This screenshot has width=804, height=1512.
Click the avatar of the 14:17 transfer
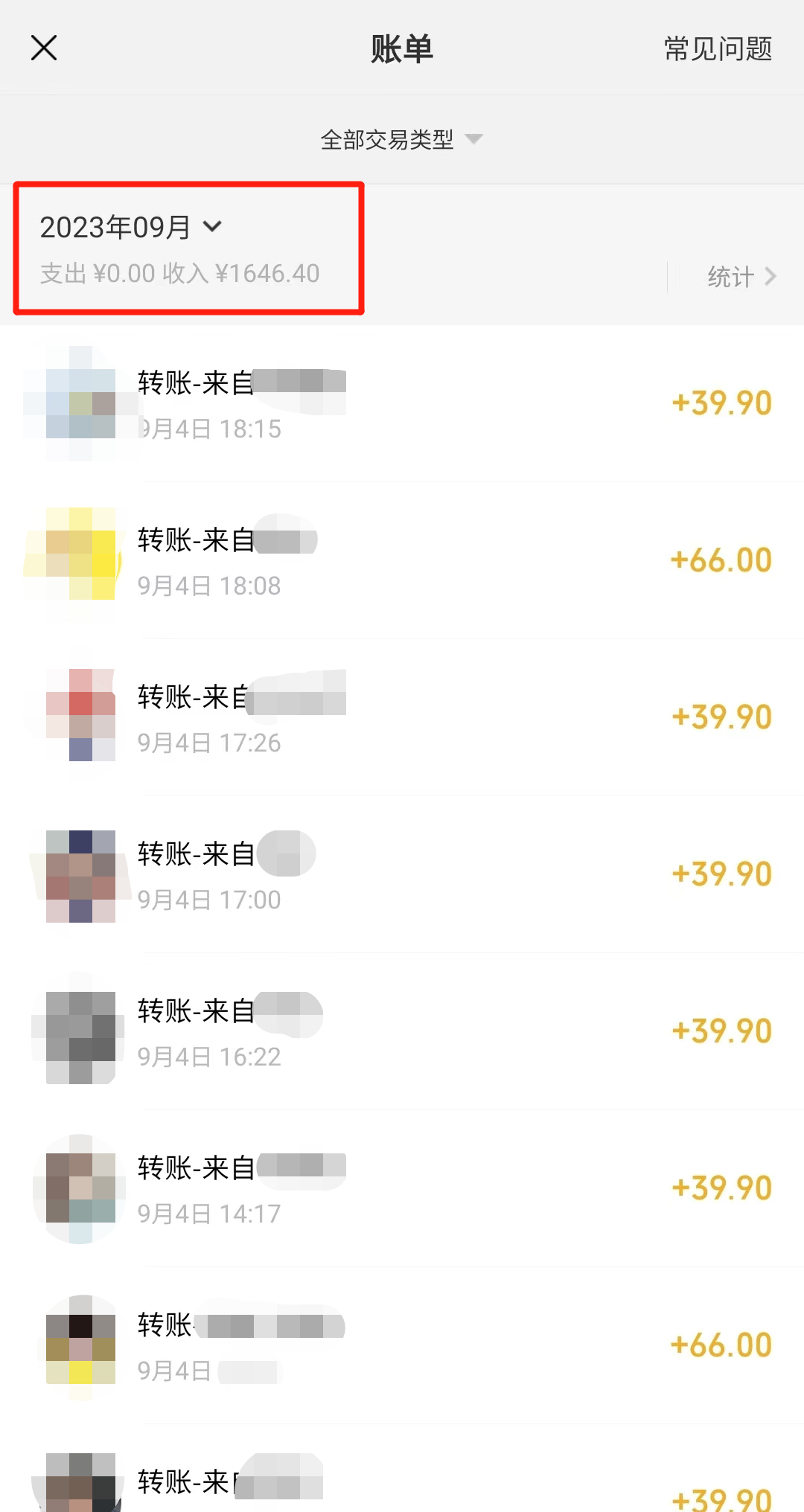[x=78, y=1189]
